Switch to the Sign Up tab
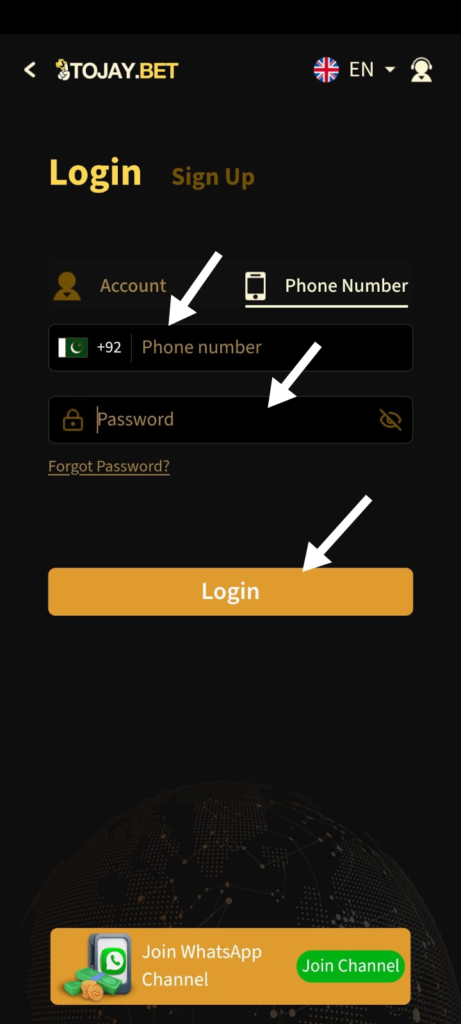Image resolution: width=461 pixels, height=1024 pixels. (213, 177)
